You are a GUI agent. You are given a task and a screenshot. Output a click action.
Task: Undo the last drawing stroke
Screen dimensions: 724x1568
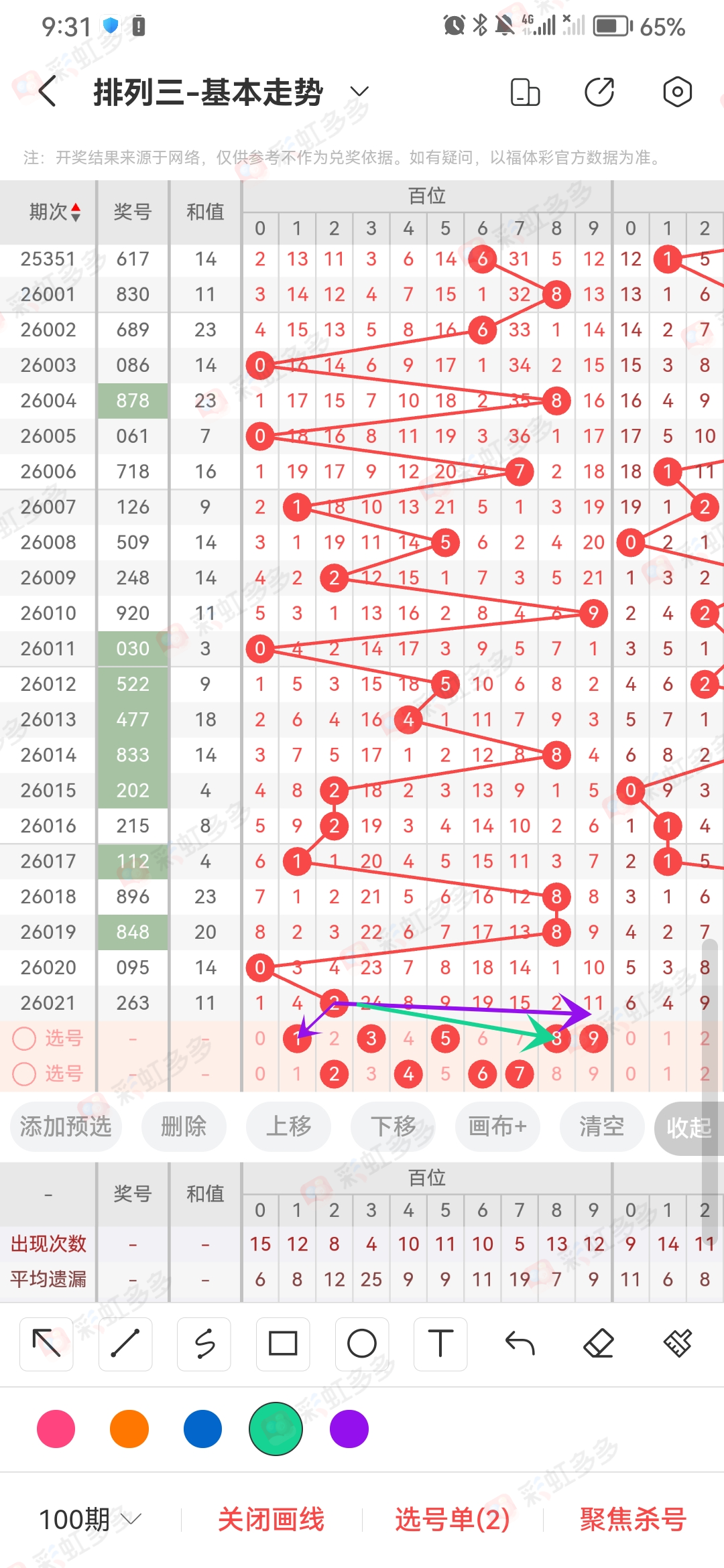520,1344
